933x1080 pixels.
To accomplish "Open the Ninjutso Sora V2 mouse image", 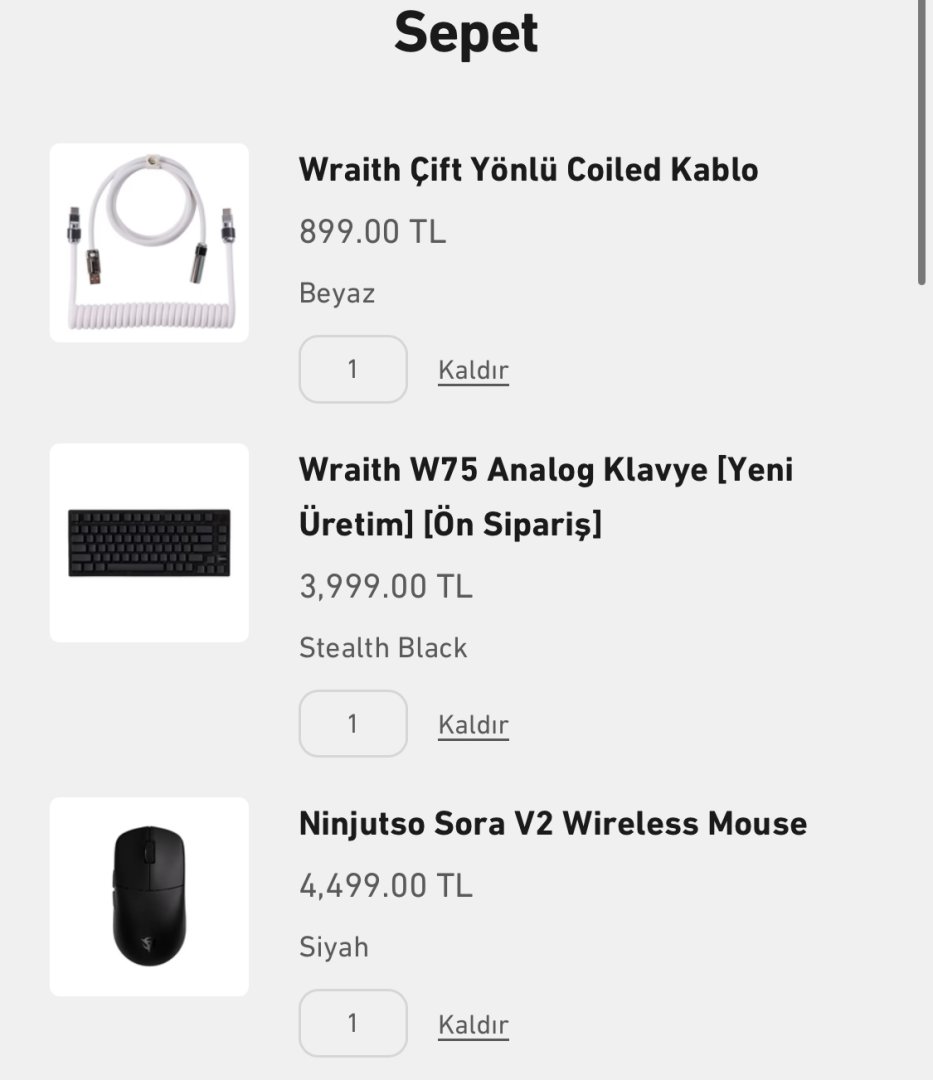I will click(x=149, y=896).
